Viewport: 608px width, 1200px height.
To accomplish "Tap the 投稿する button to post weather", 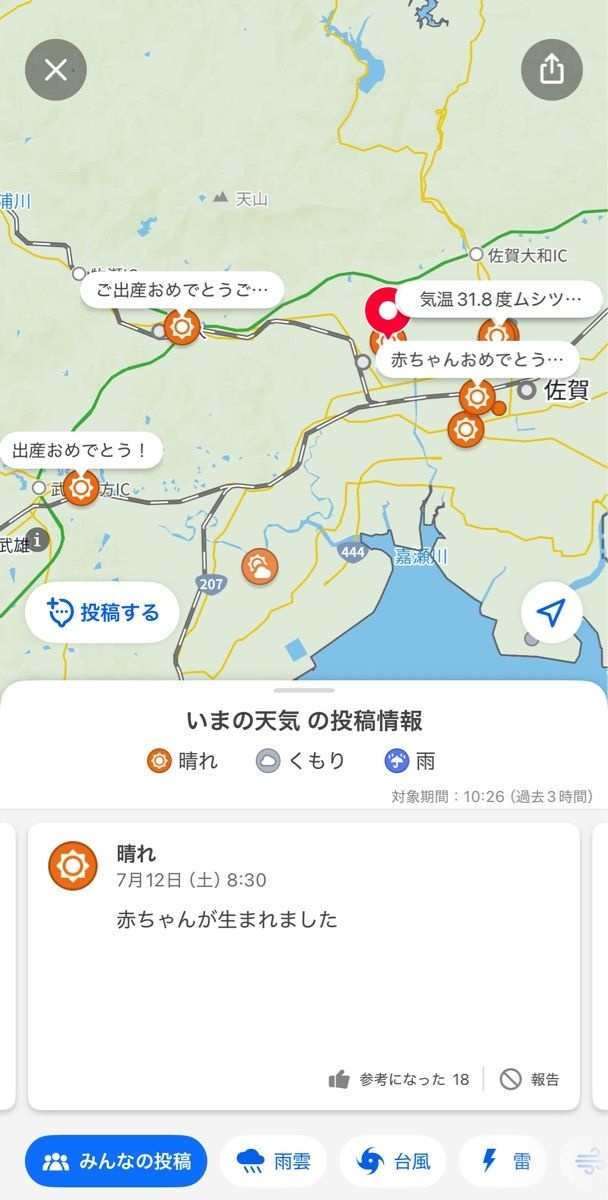I will [x=102, y=611].
